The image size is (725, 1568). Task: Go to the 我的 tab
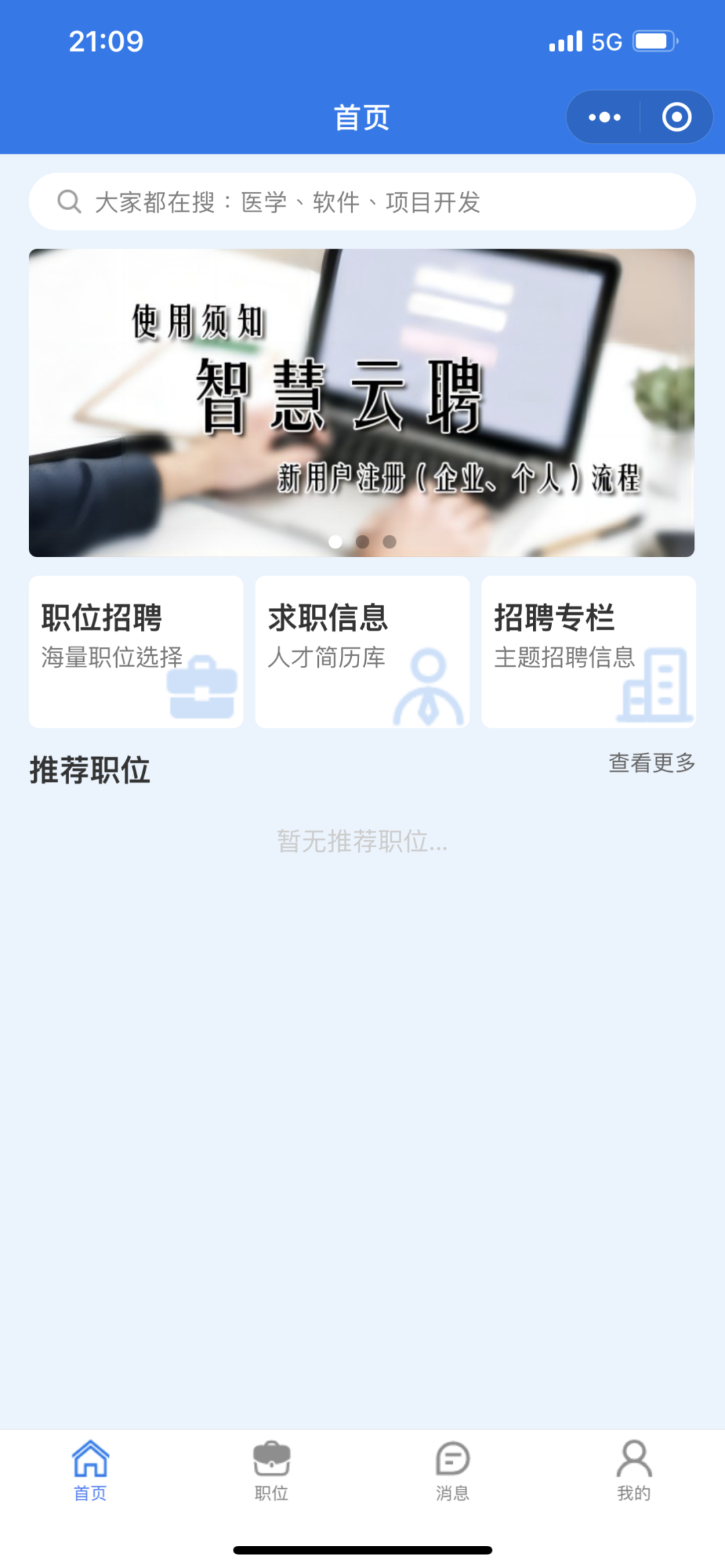634,1470
